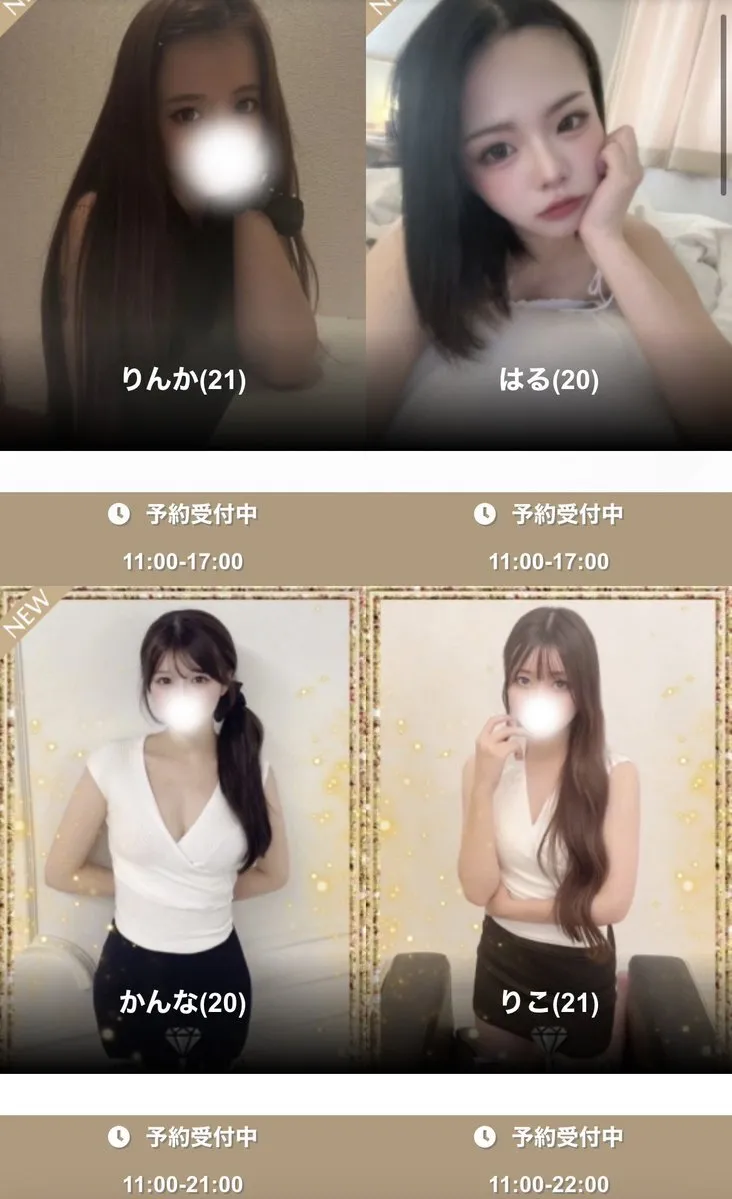Open かんな(20) profile card
This screenshot has width=732, height=1199.
point(183,830)
